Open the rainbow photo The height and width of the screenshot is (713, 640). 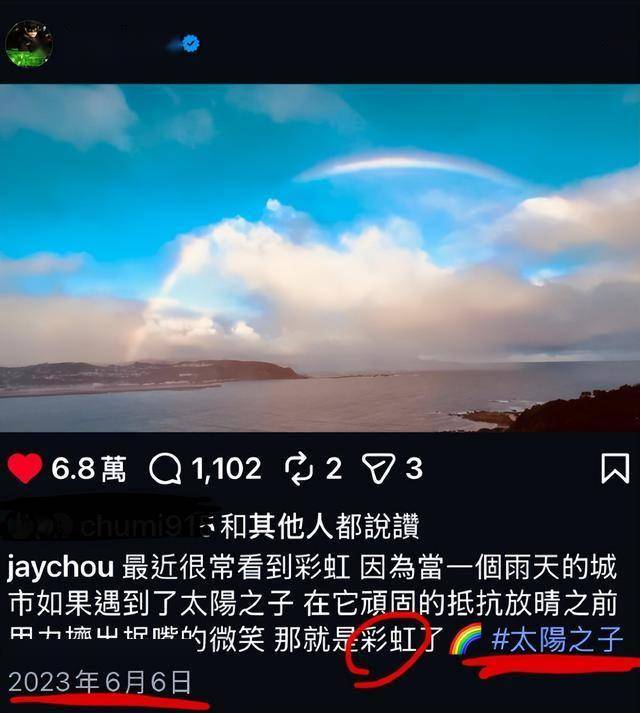click(x=320, y=258)
